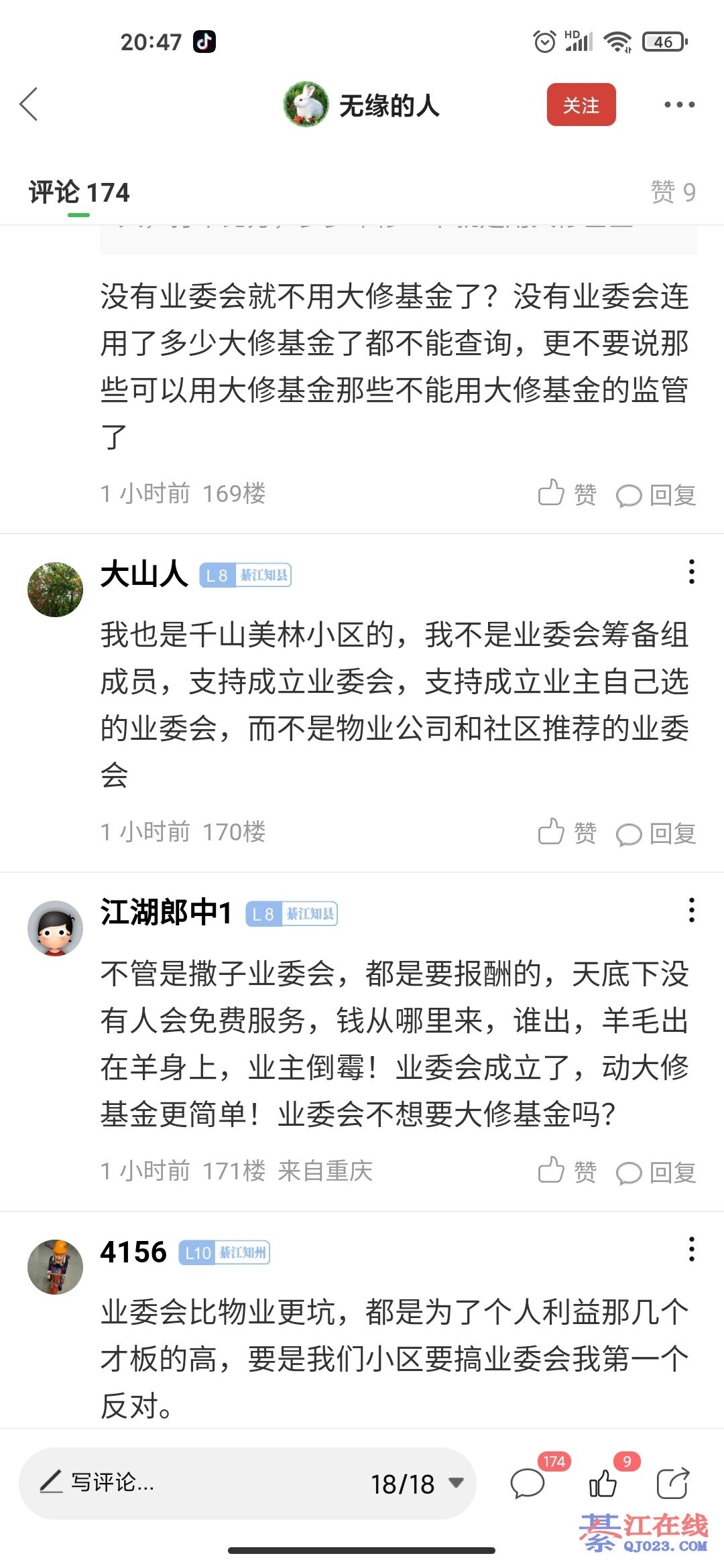Switch to the 评论 174 tab

click(x=79, y=193)
